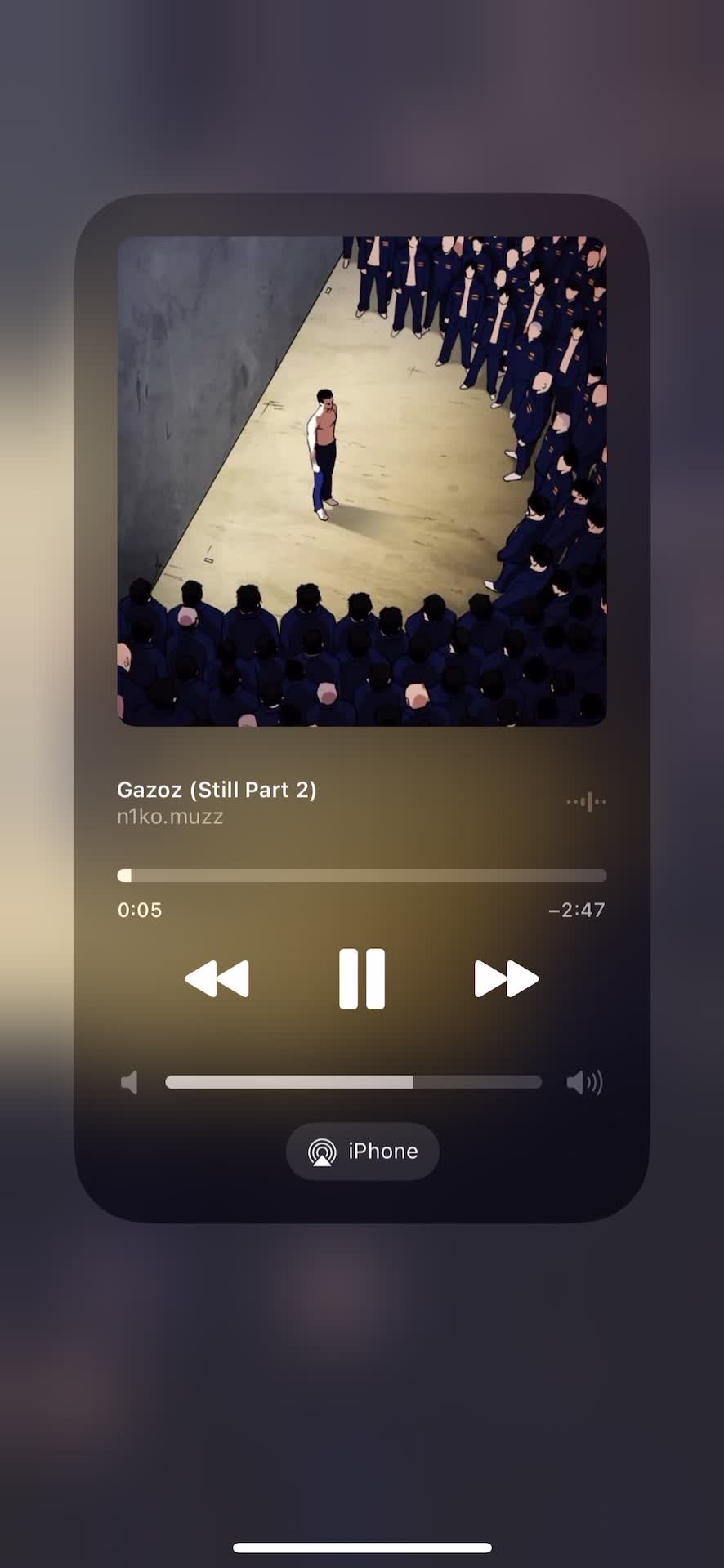This screenshot has height=1568, width=724.
Task: Open the iPhone AirPlay output picker
Action: pos(362,1151)
